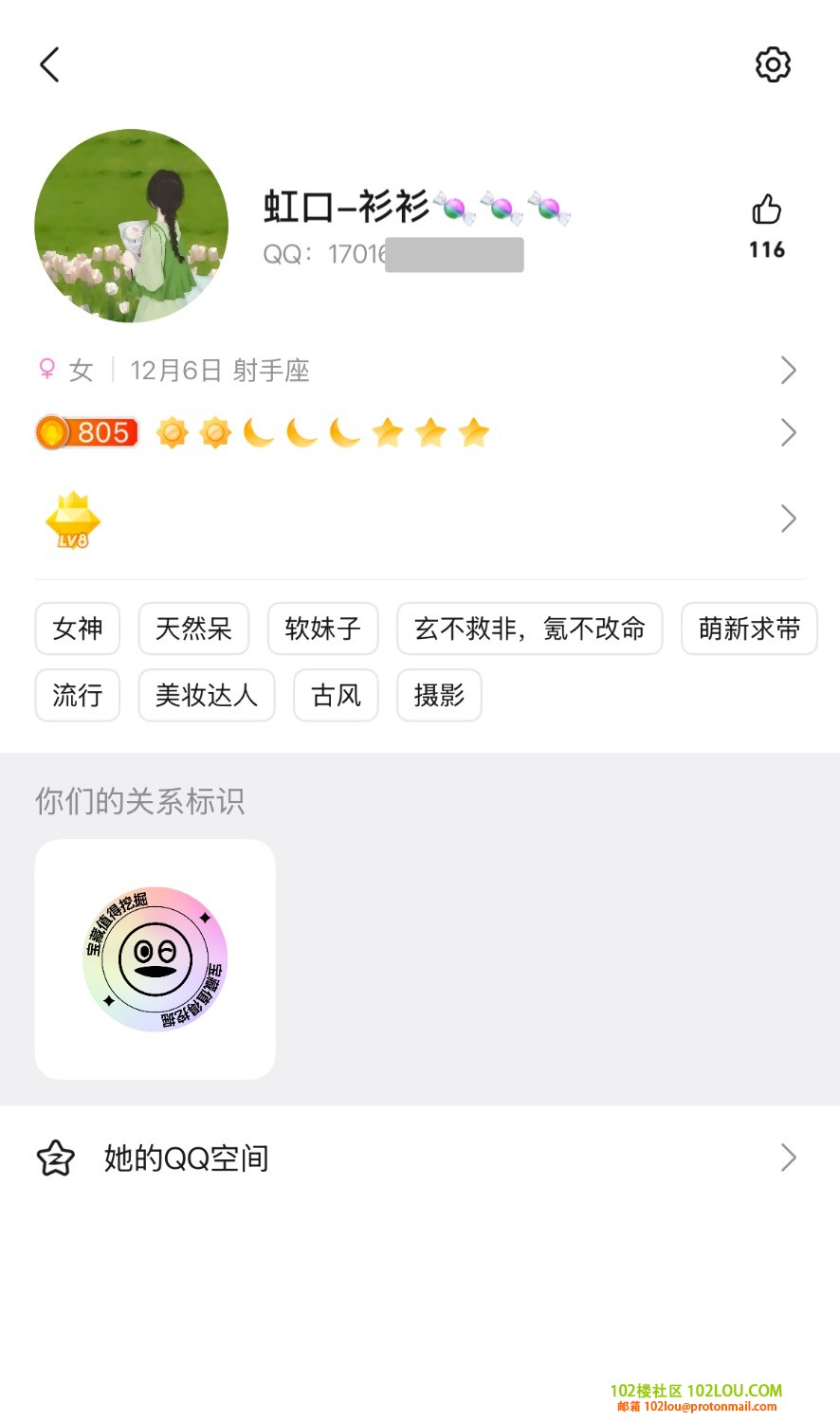
Task: Tap the 美妆达人 tag
Action: click(x=207, y=695)
